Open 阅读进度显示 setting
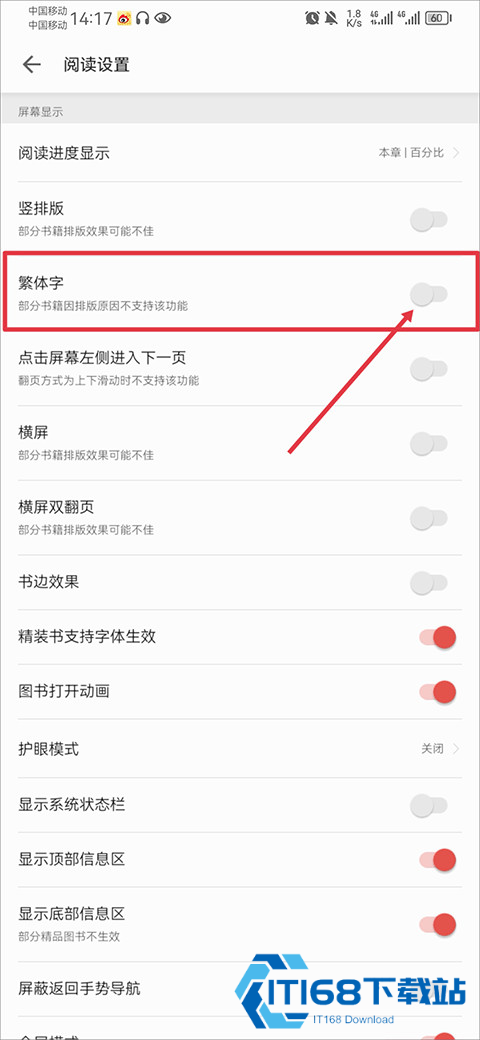 240,153
